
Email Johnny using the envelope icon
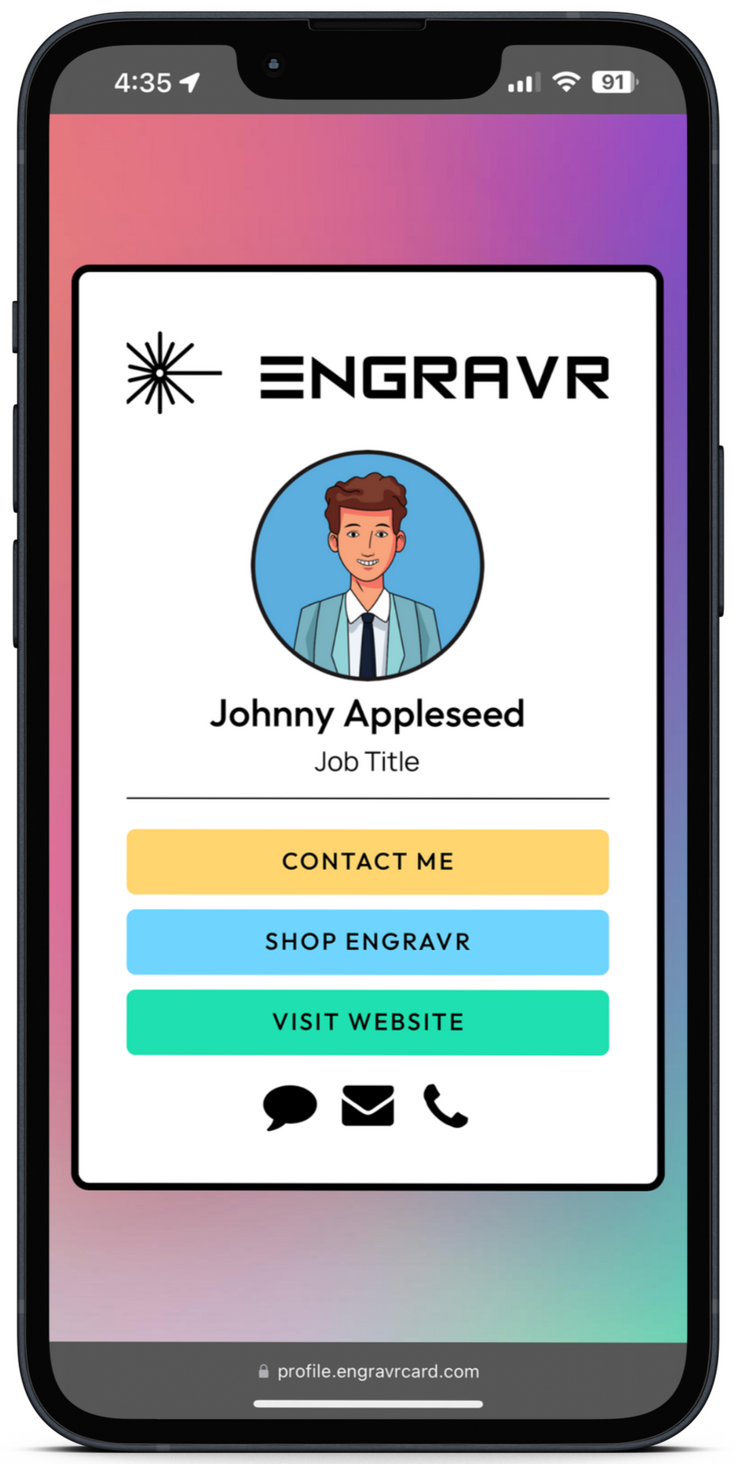click(368, 1106)
